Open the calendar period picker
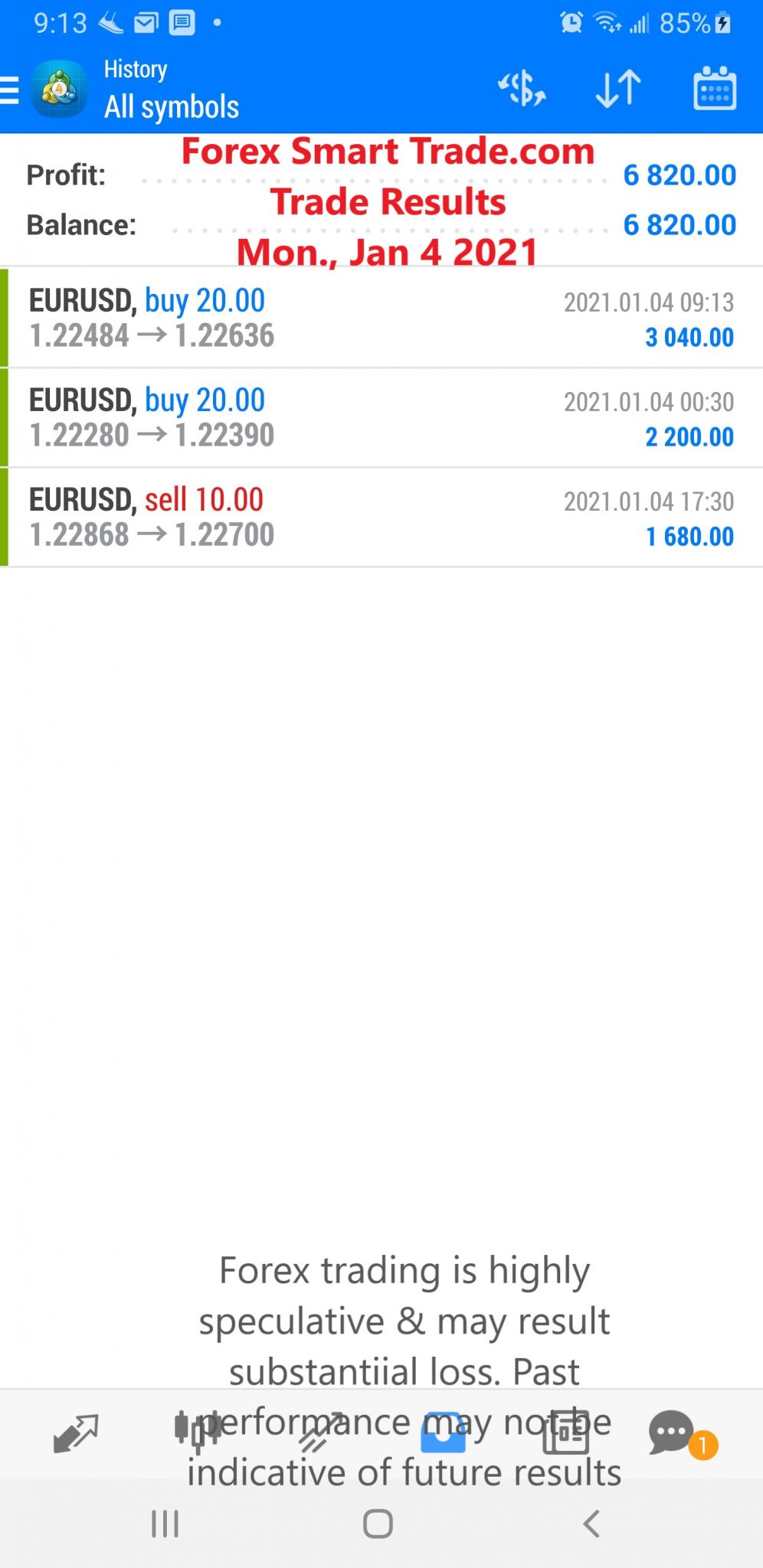Viewport: 763px width, 1568px height. click(715, 89)
